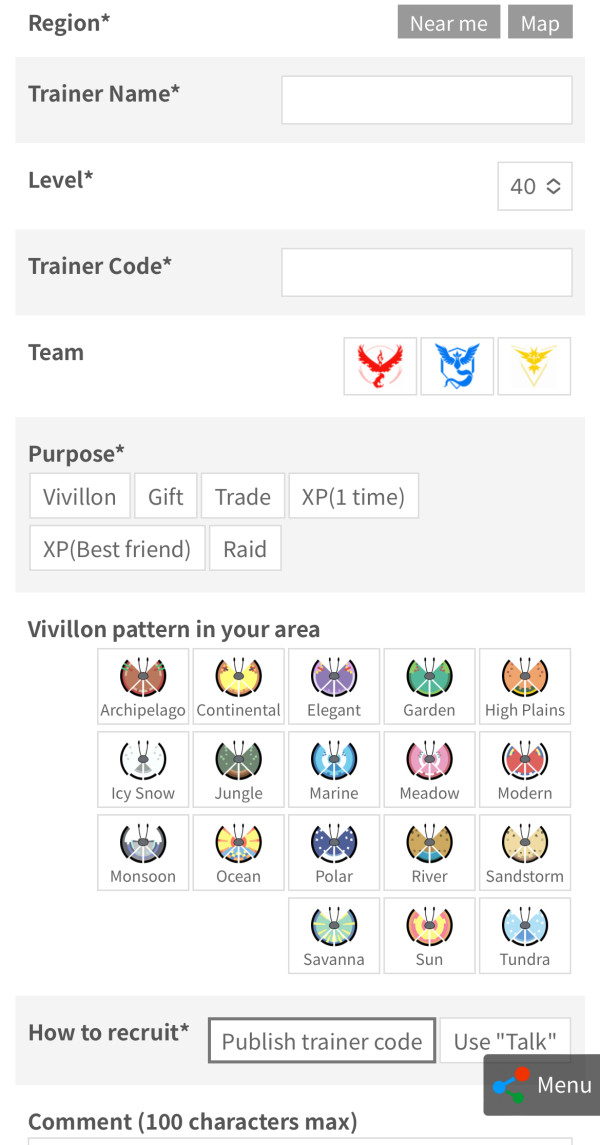Choose Gift as purpose
600x1145 pixels.
tap(166, 497)
